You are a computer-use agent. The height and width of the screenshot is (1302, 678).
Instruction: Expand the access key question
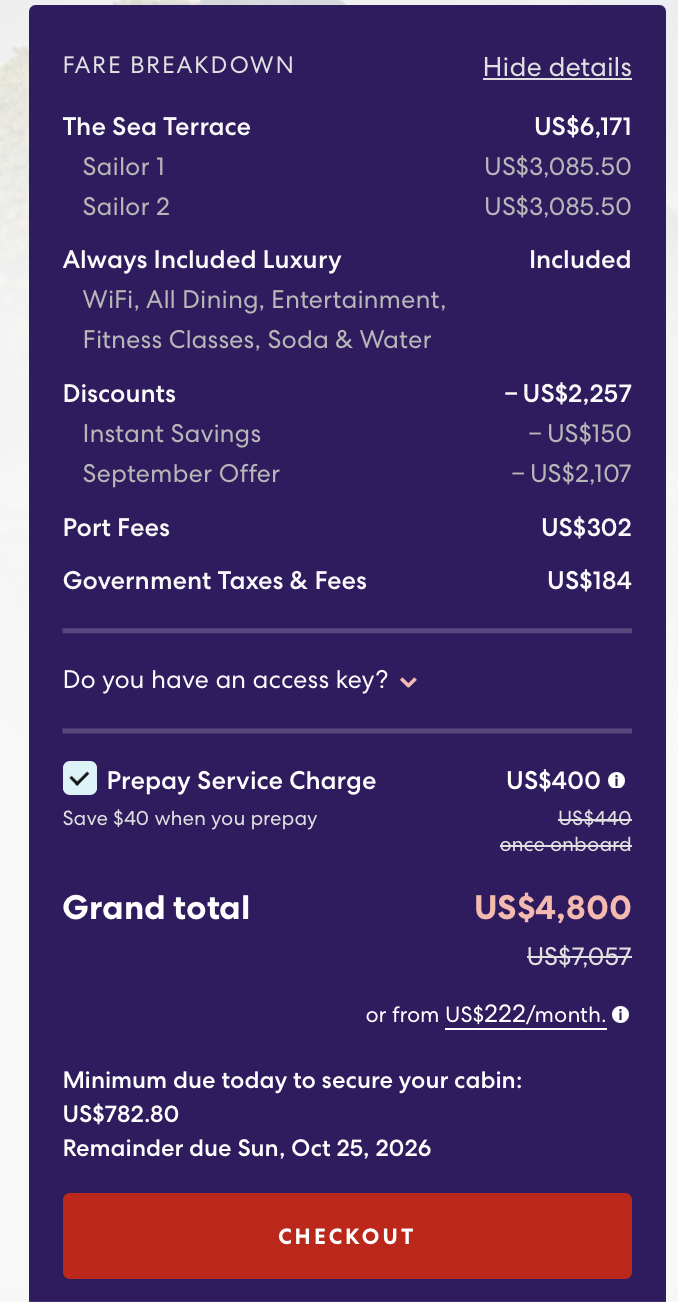tap(240, 681)
